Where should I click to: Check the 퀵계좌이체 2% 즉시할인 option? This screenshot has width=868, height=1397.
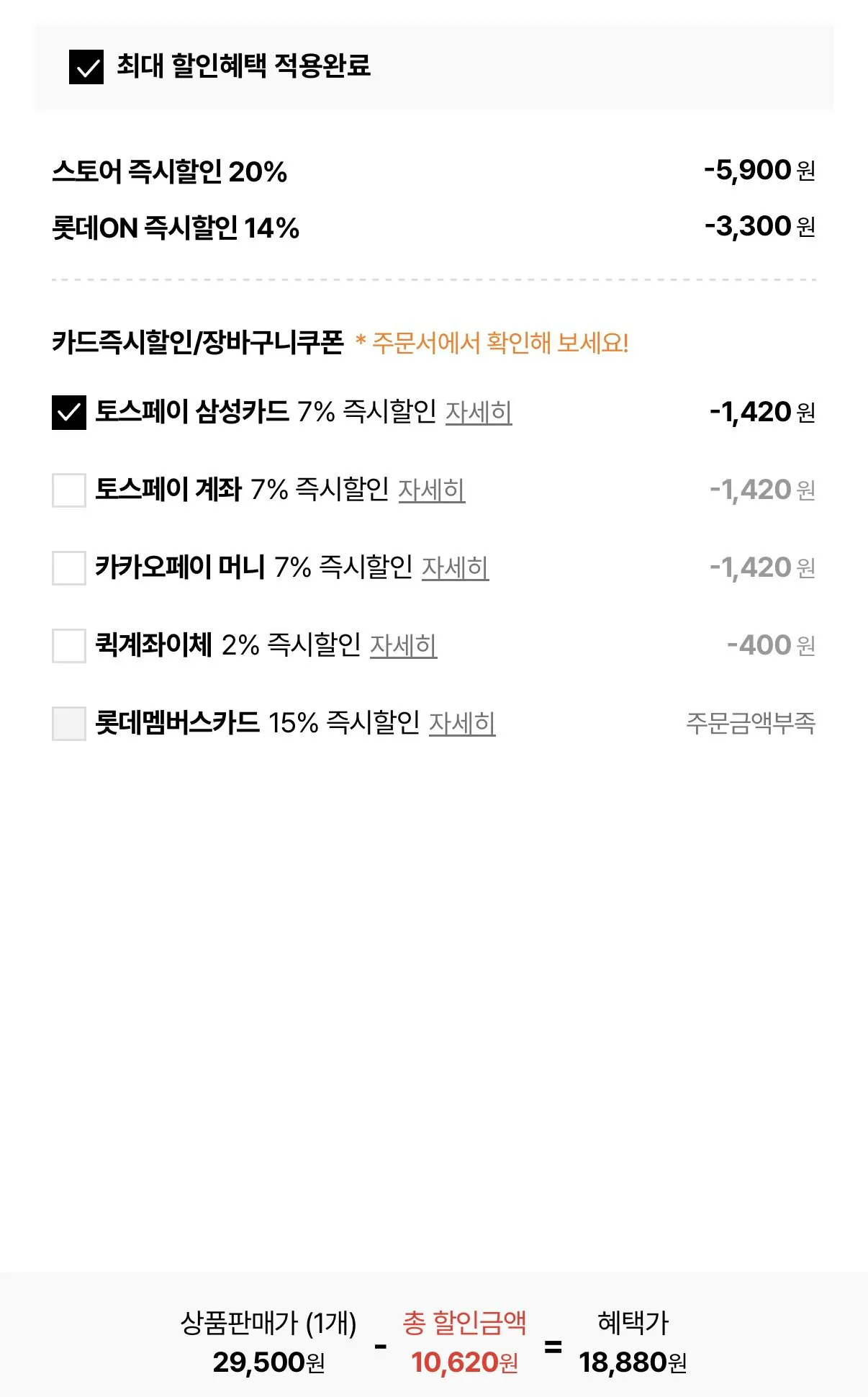(x=69, y=646)
